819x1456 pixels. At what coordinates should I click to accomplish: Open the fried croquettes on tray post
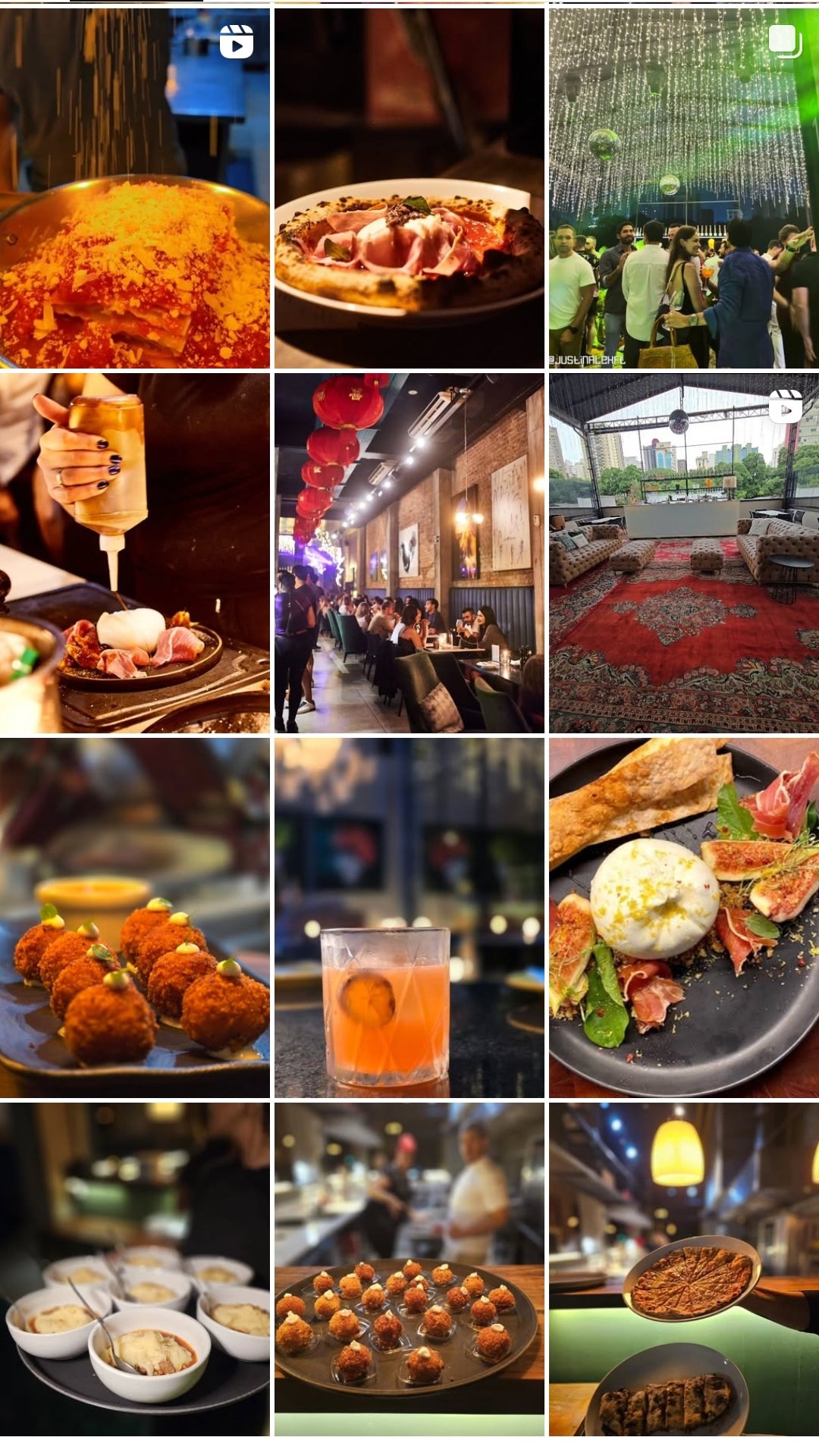[x=134, y=918]
